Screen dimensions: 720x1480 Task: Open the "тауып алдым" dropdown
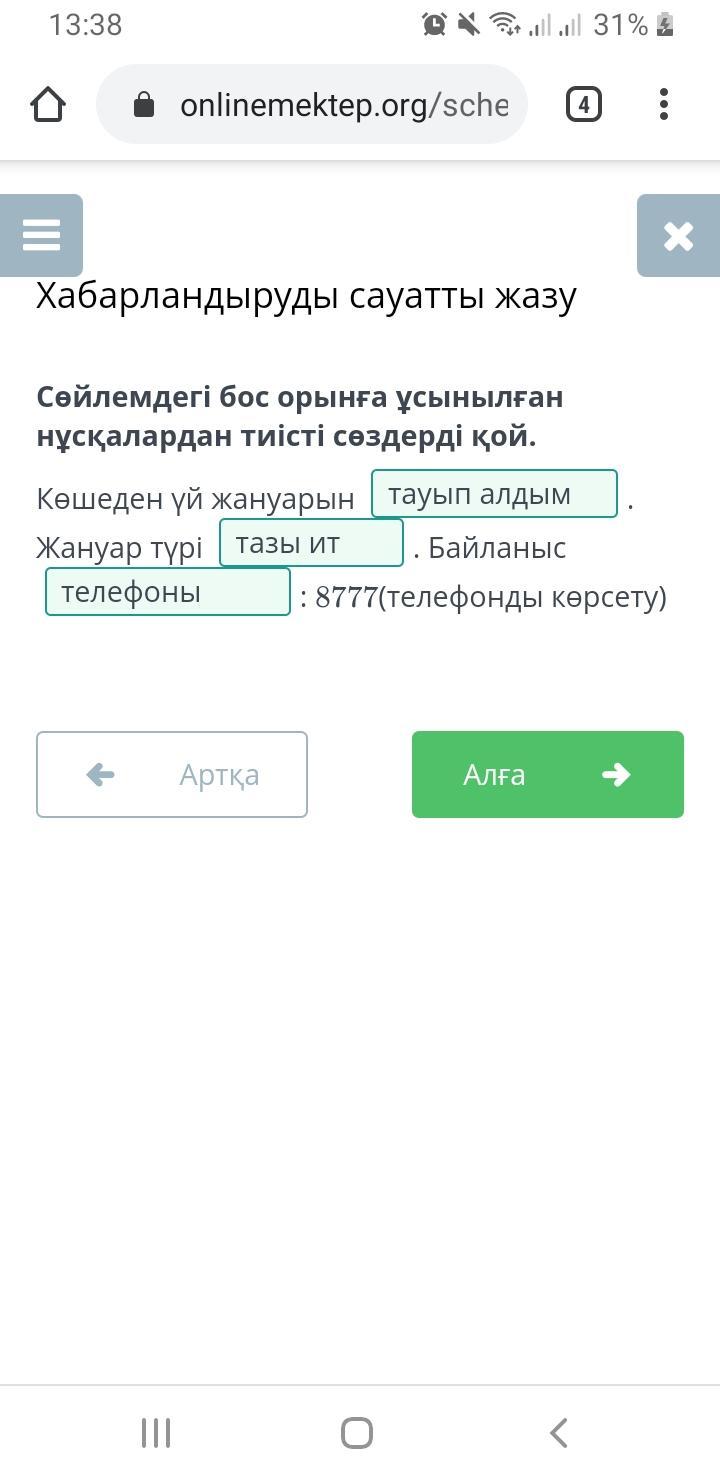pos(495,494)
